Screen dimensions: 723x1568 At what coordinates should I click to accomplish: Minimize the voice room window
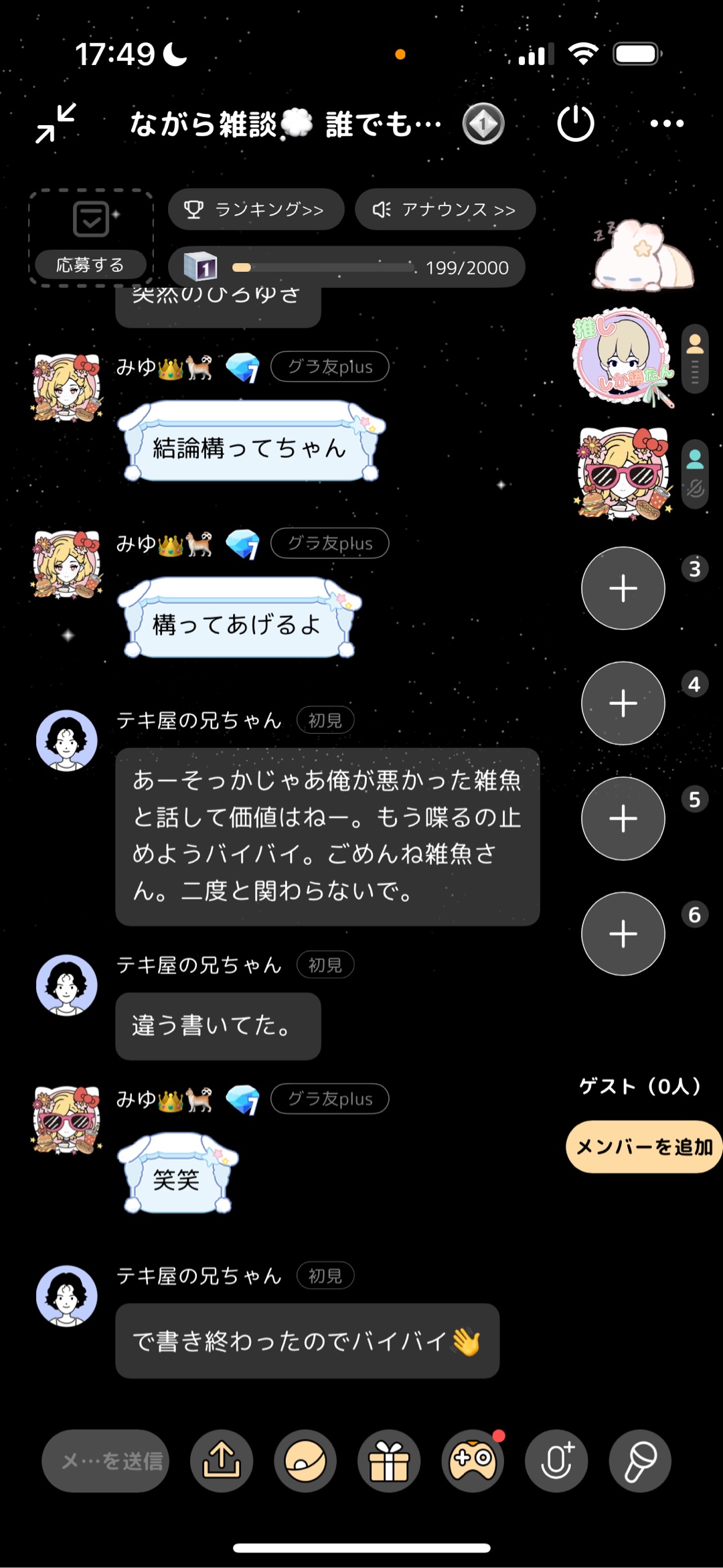click(x=56, y=123)
